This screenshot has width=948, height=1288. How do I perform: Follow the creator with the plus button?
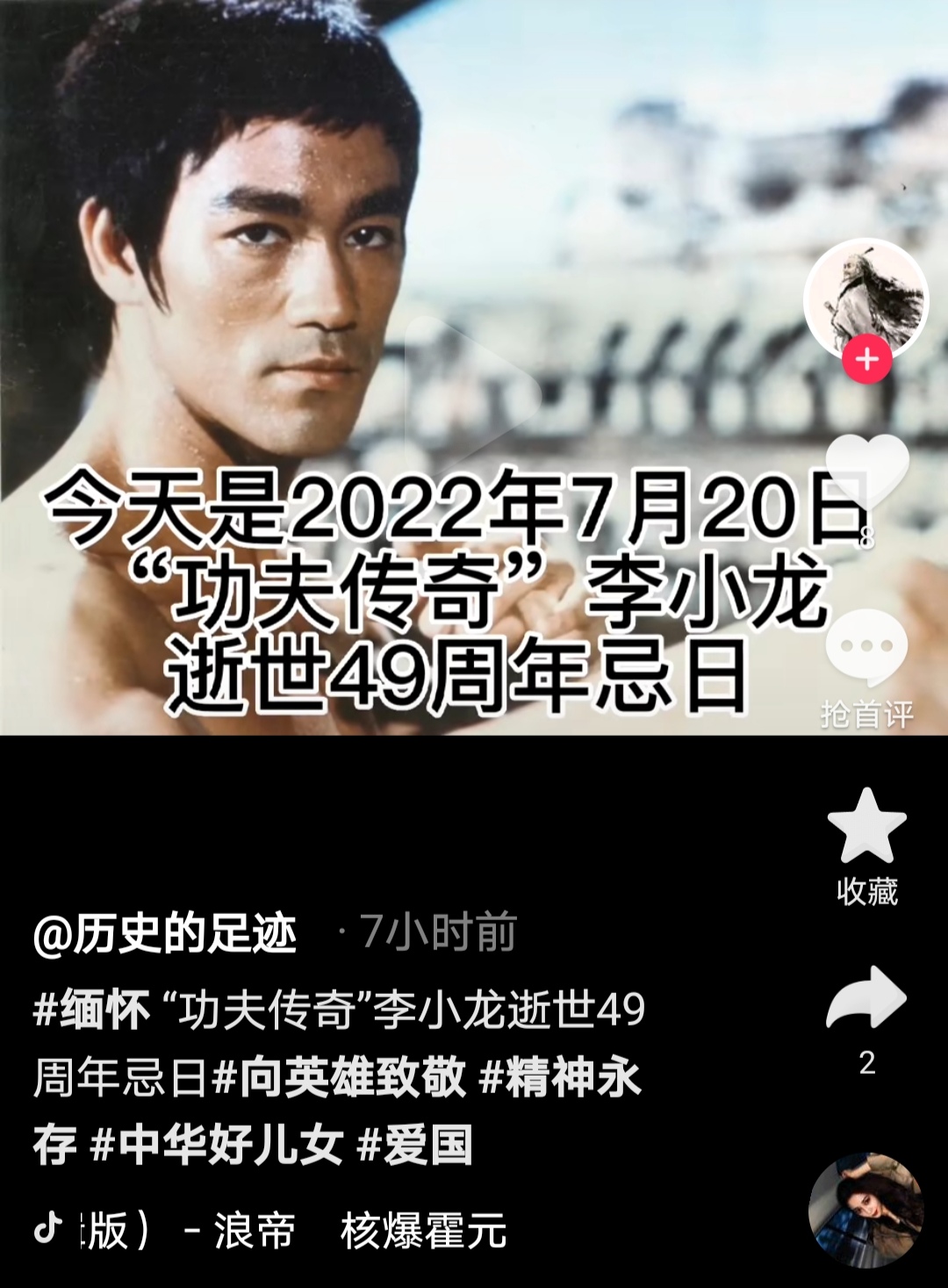866,359
